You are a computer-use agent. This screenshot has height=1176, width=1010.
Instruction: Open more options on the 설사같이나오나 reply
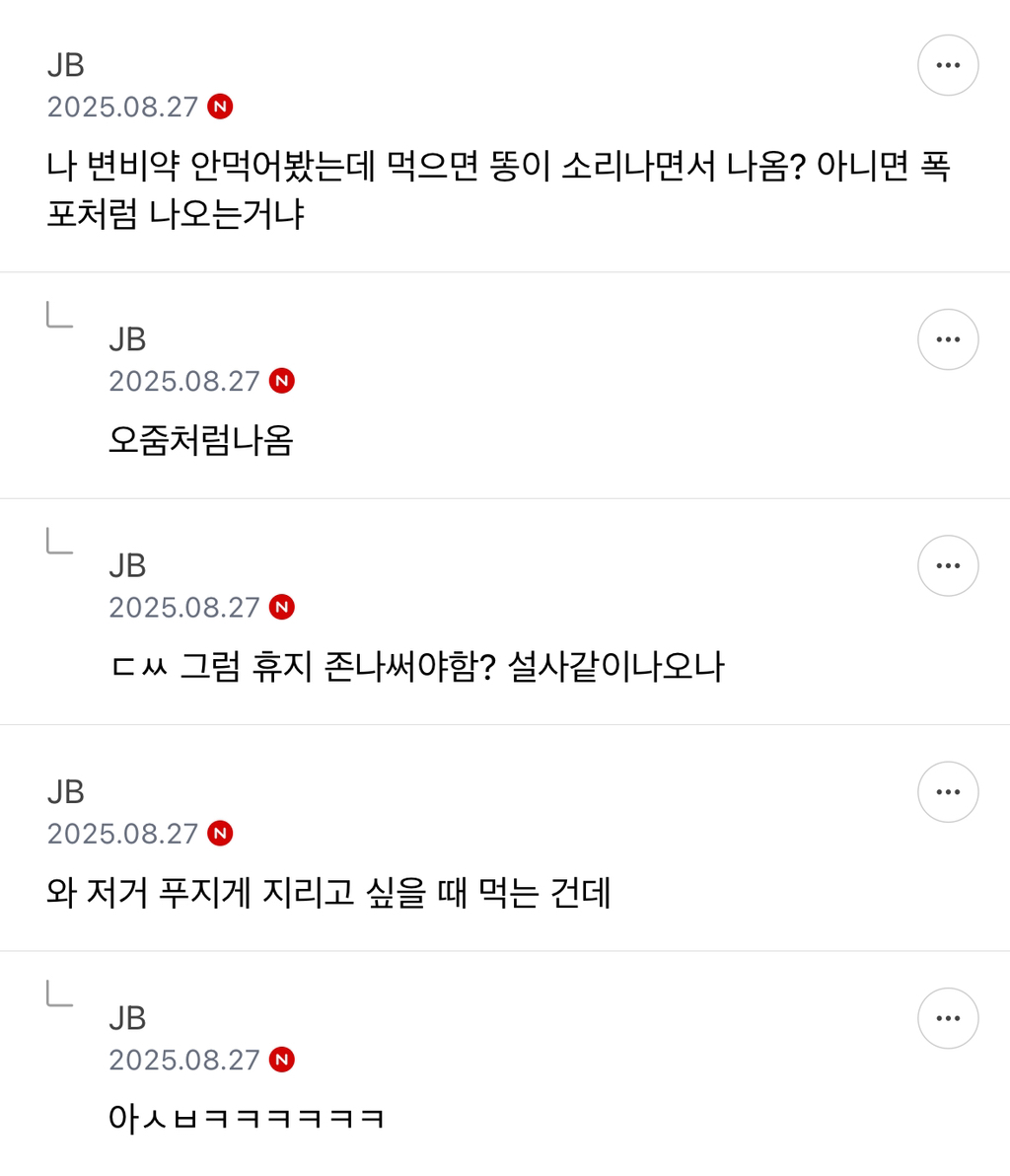(x=948, y=565)
